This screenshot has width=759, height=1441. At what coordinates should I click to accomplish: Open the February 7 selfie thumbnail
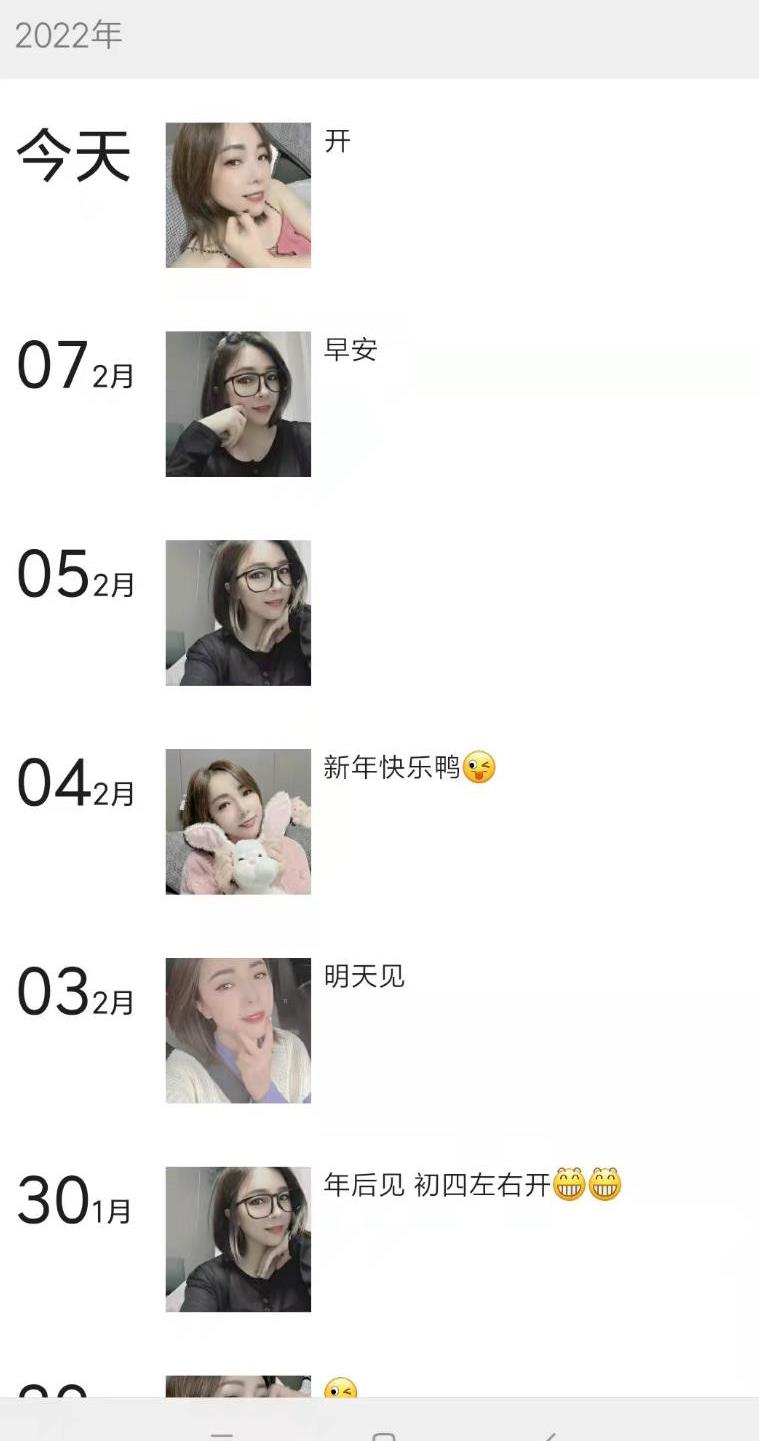238,404
